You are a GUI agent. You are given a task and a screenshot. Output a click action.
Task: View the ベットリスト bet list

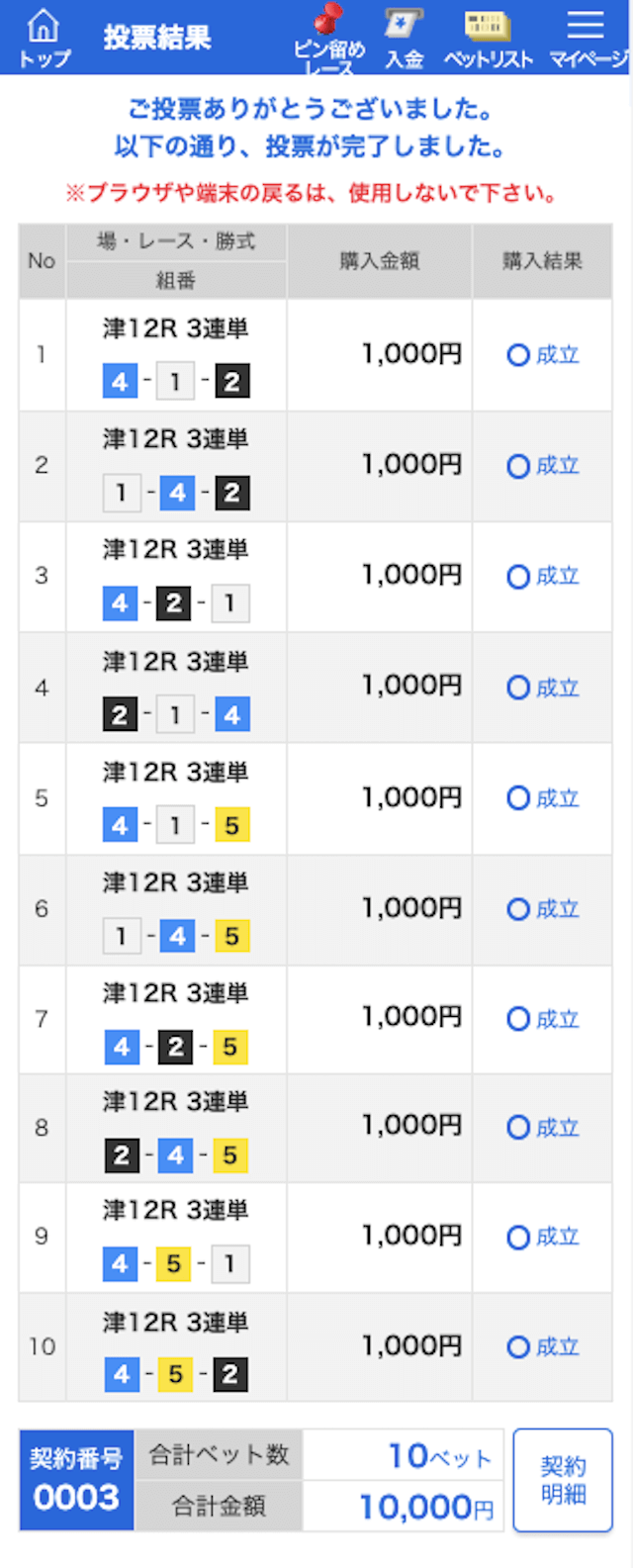[x=488, y=39]
